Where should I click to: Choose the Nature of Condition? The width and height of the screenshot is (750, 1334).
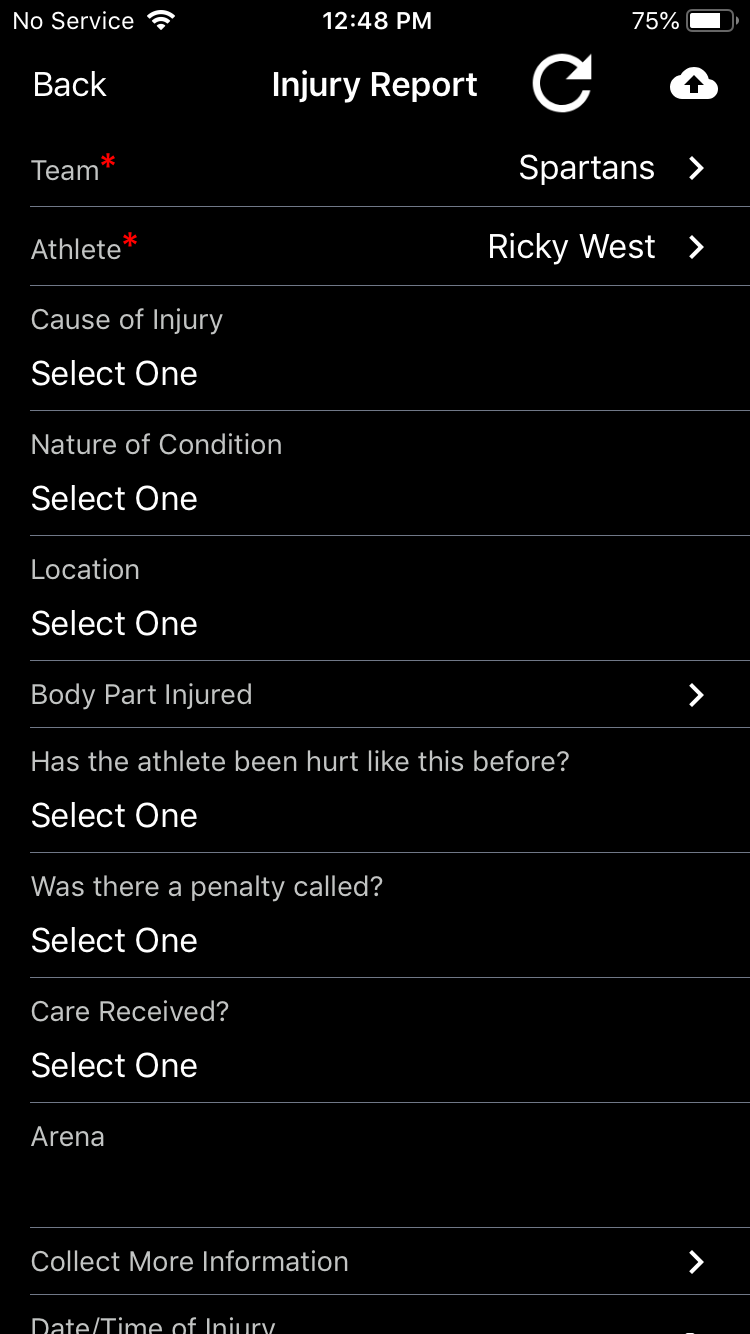coord(390,474)
